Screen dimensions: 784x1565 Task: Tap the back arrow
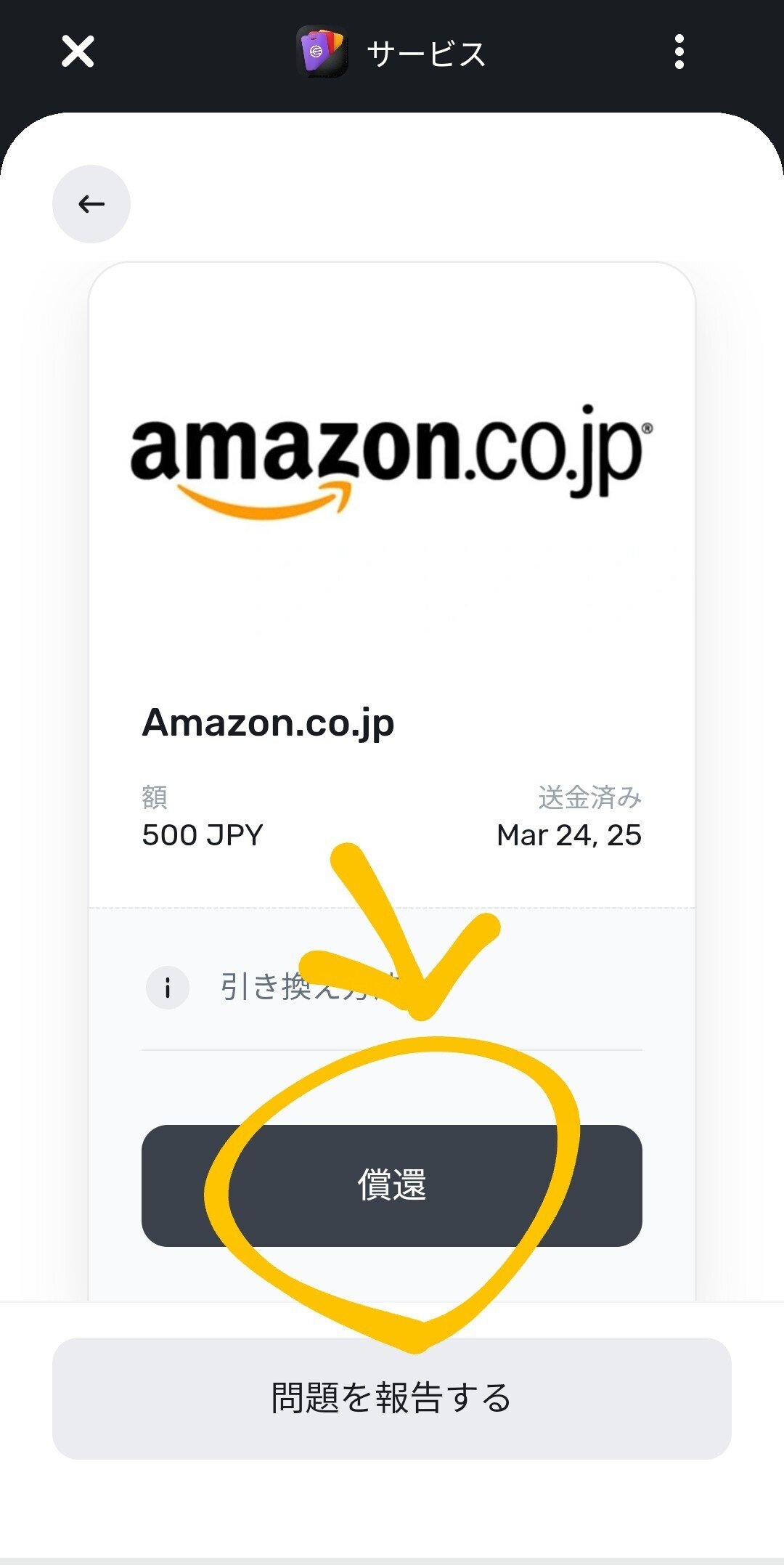[x=91, y=204]
